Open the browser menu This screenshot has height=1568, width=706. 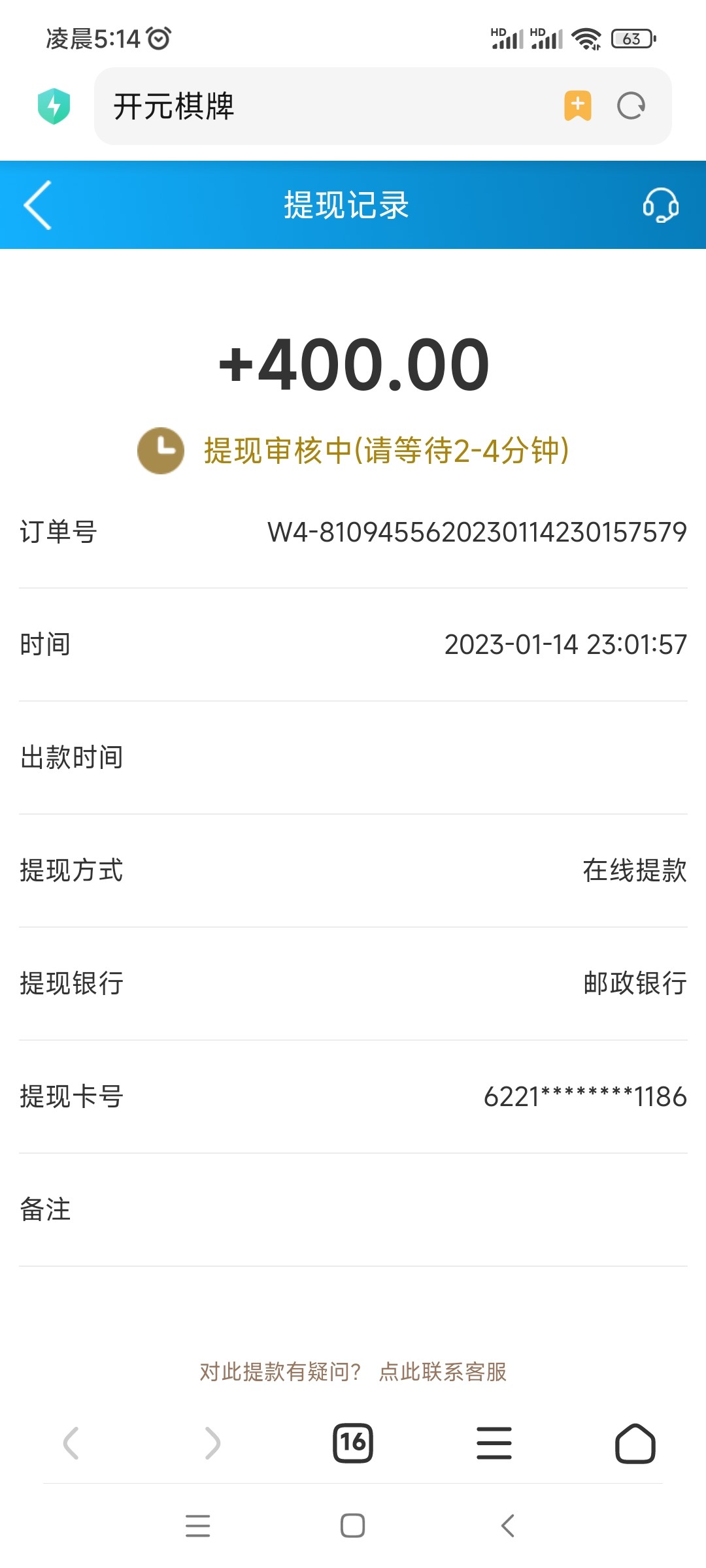click(494, 1443)
